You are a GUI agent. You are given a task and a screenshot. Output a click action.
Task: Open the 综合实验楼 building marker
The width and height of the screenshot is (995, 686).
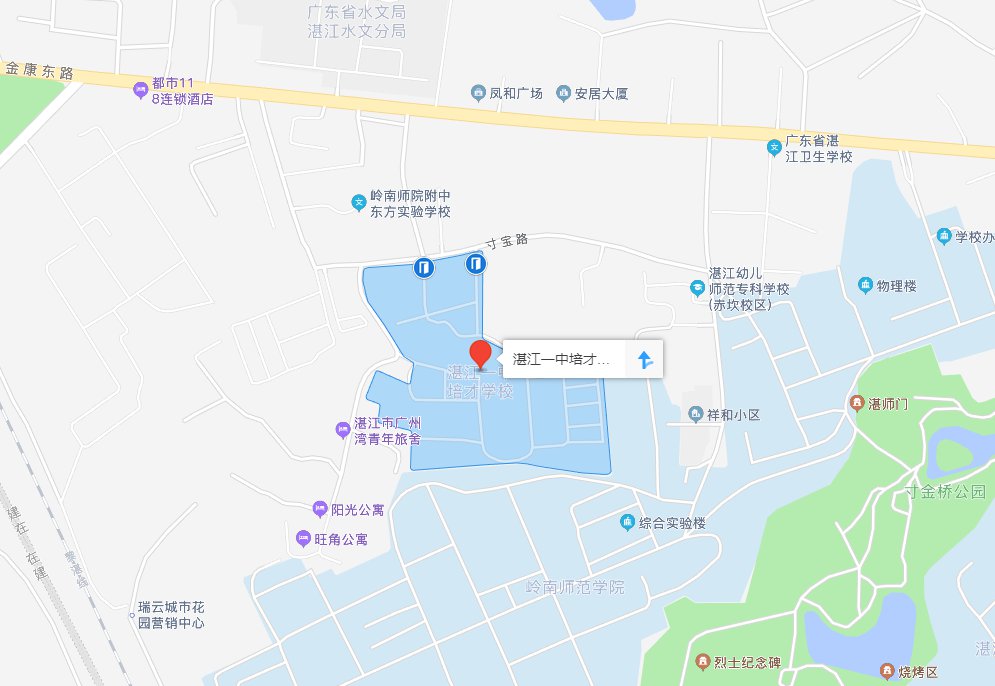(627, 522)
